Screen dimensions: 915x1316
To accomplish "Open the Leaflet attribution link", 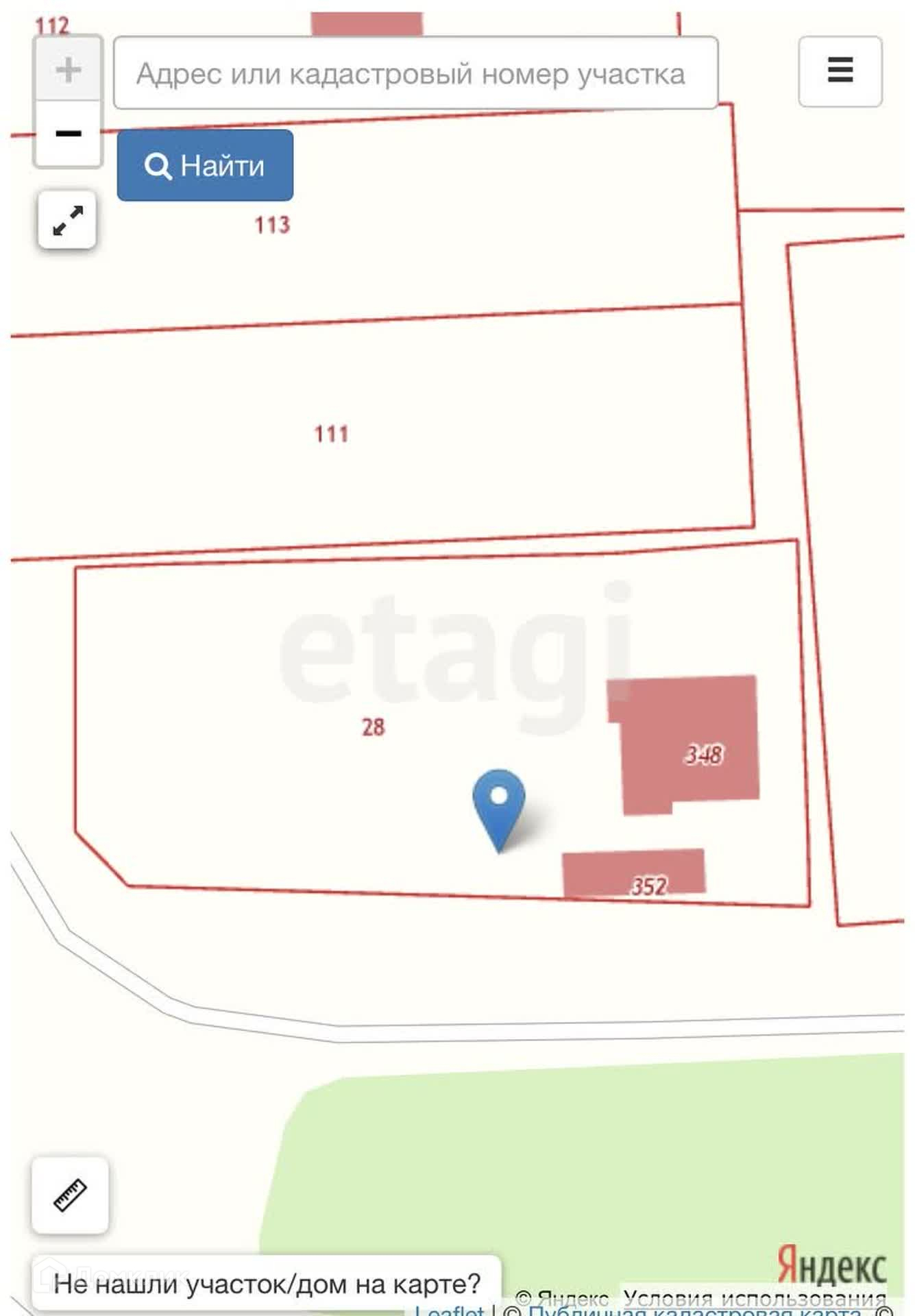I will click(x=450, y=1311).
